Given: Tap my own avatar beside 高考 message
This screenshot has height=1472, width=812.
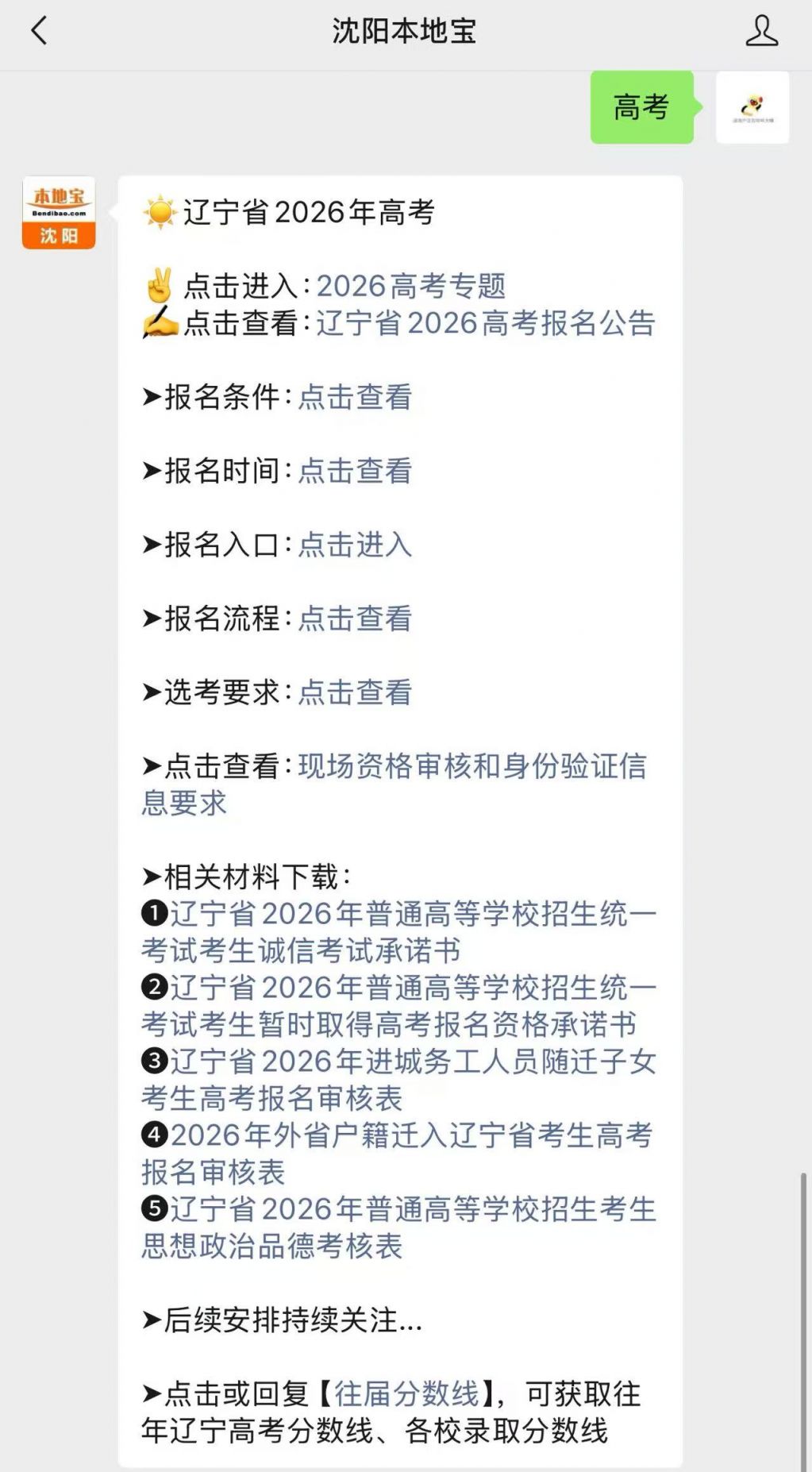Looking at the screenshot, I should pos(752,108).
